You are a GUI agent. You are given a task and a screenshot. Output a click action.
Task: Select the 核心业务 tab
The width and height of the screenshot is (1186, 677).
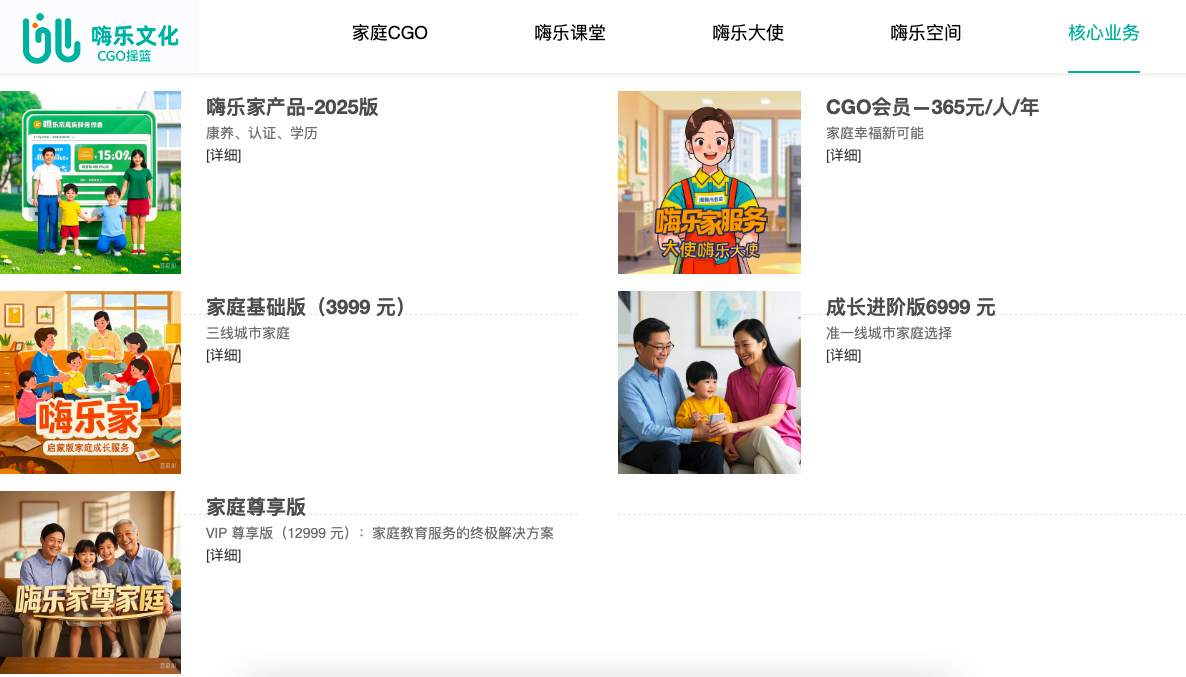coord(1103,33)
